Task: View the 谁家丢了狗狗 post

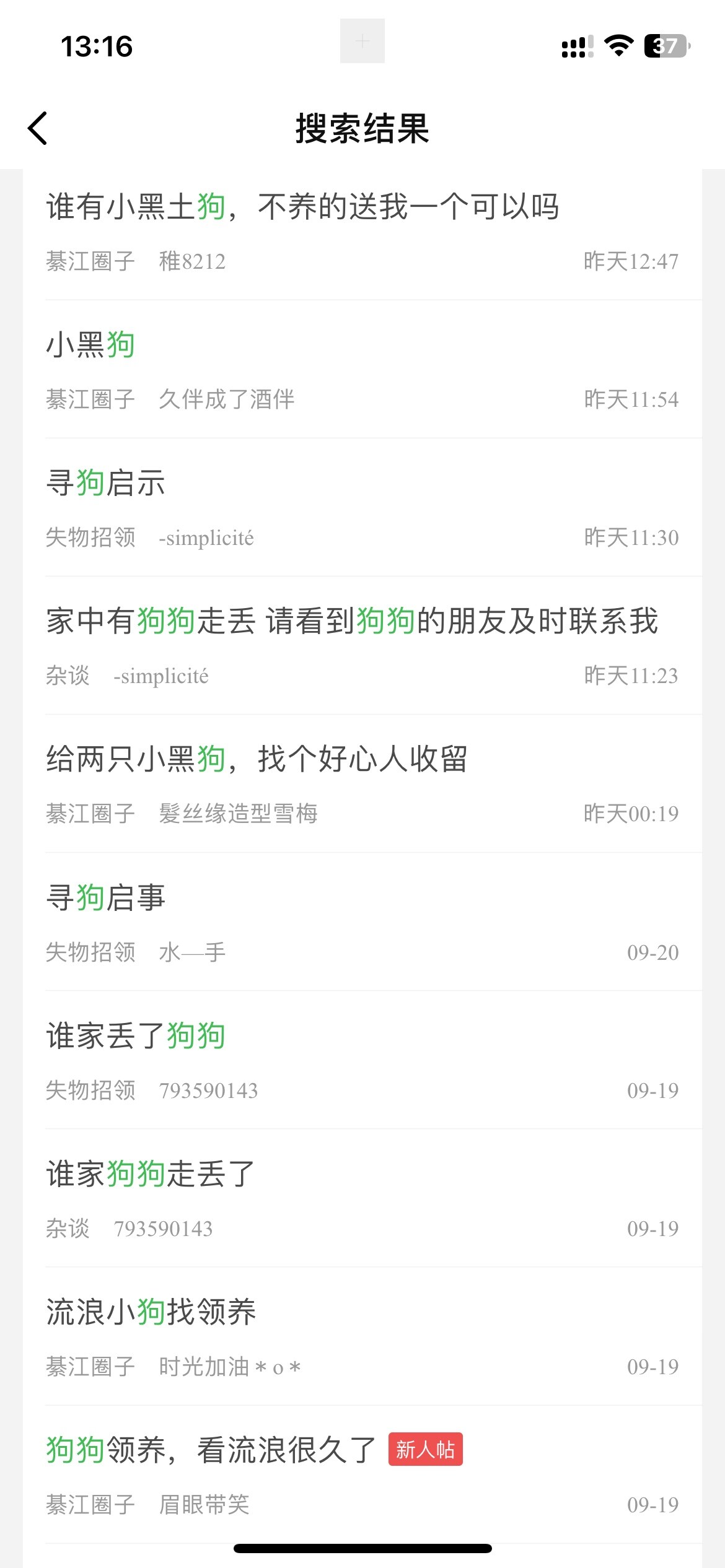Action: [136, 1036]
